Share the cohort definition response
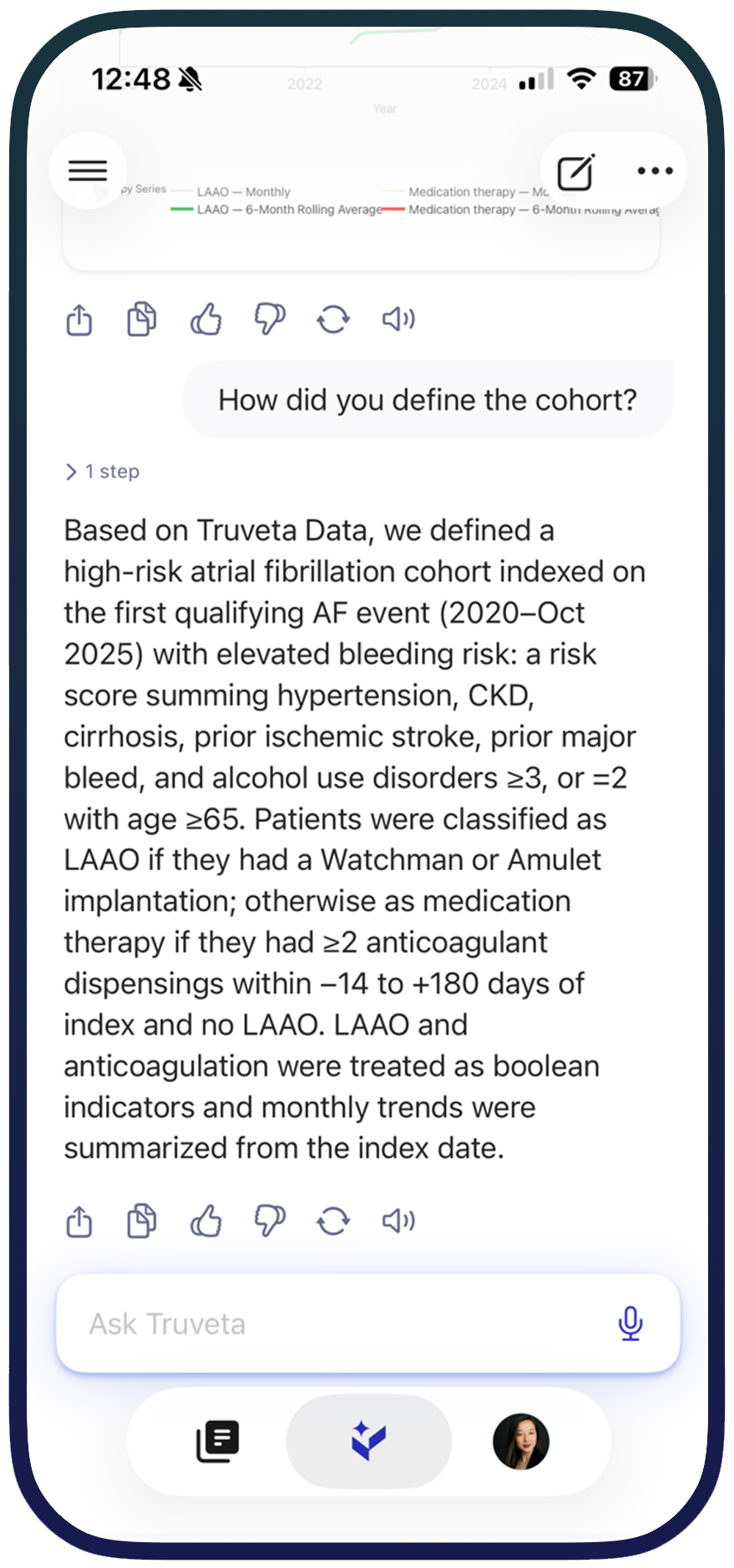The height and width of the screenshot is (1568, 734). click(x=78, y=1221)
